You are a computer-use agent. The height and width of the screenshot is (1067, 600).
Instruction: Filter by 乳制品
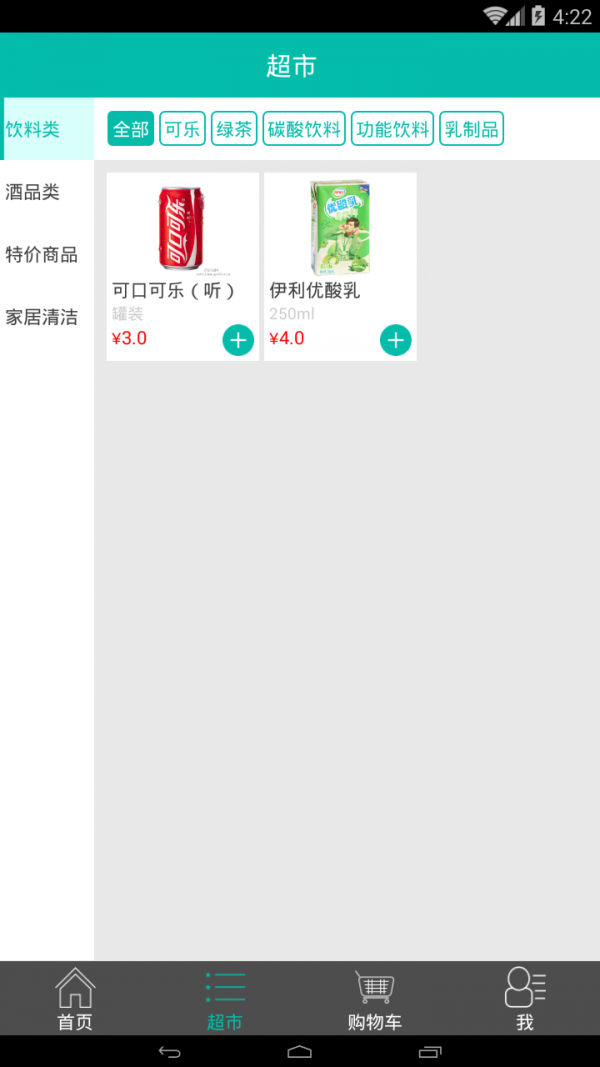click(x=471, y=129)
